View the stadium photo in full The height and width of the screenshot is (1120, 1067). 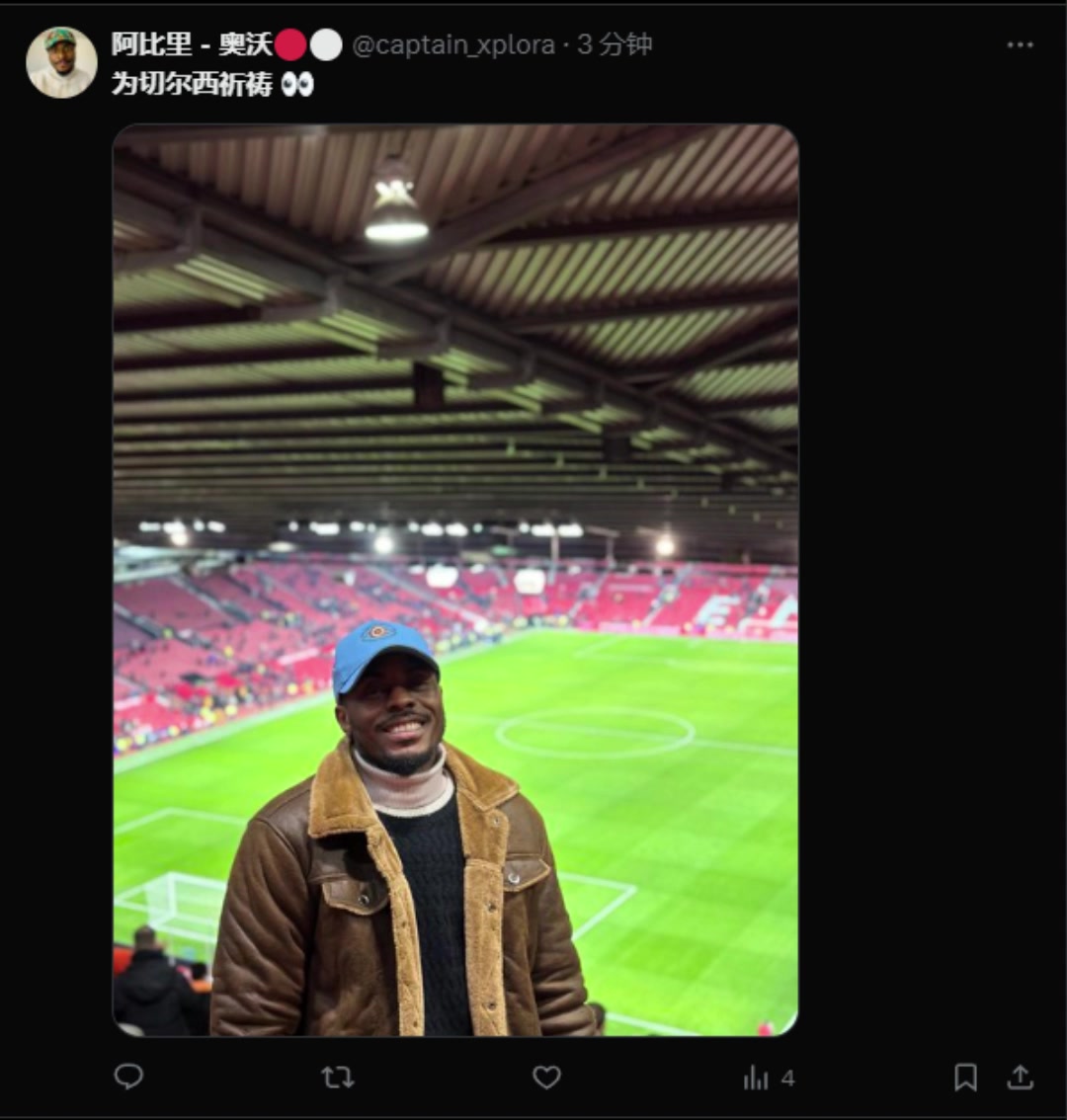click(x=455, y=580)
